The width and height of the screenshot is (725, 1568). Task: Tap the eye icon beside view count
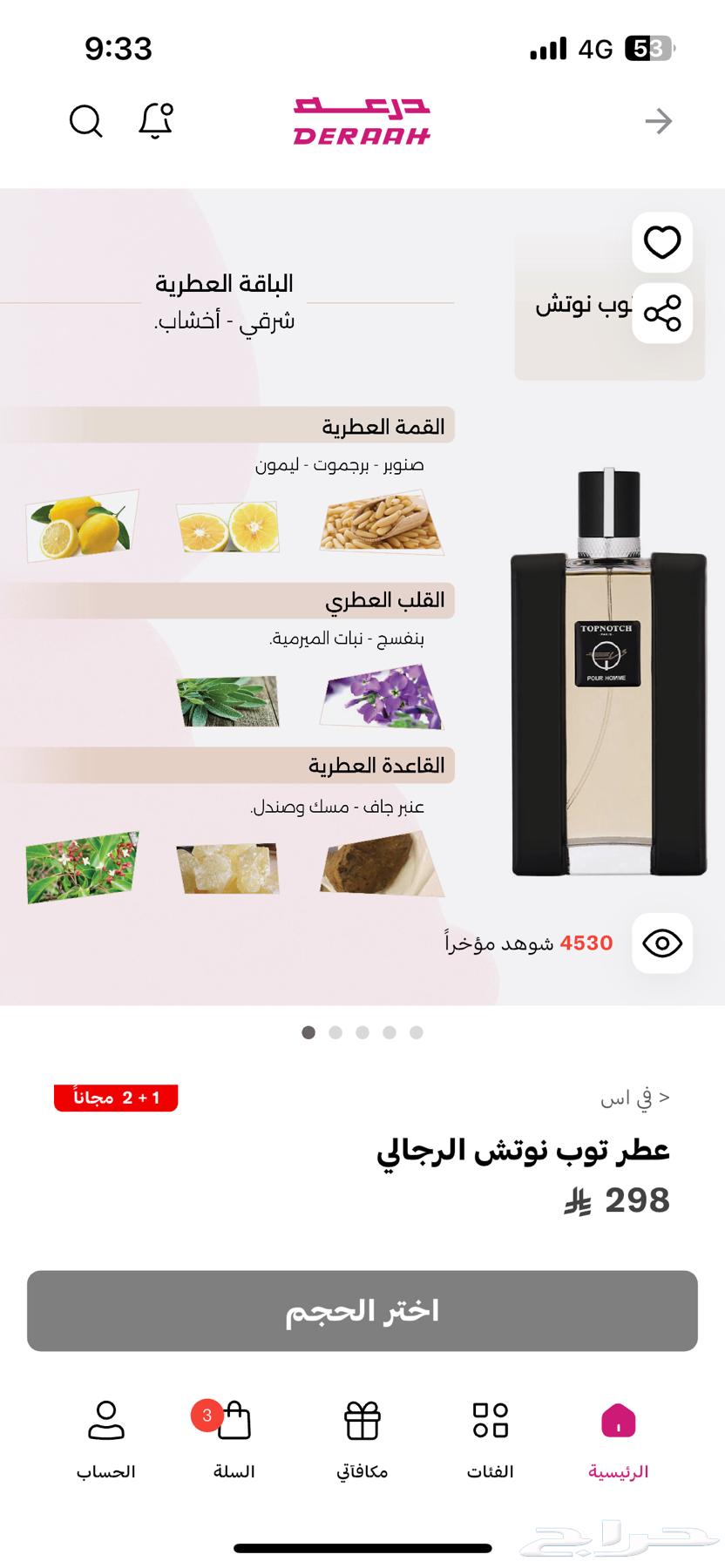click(663, 943)
